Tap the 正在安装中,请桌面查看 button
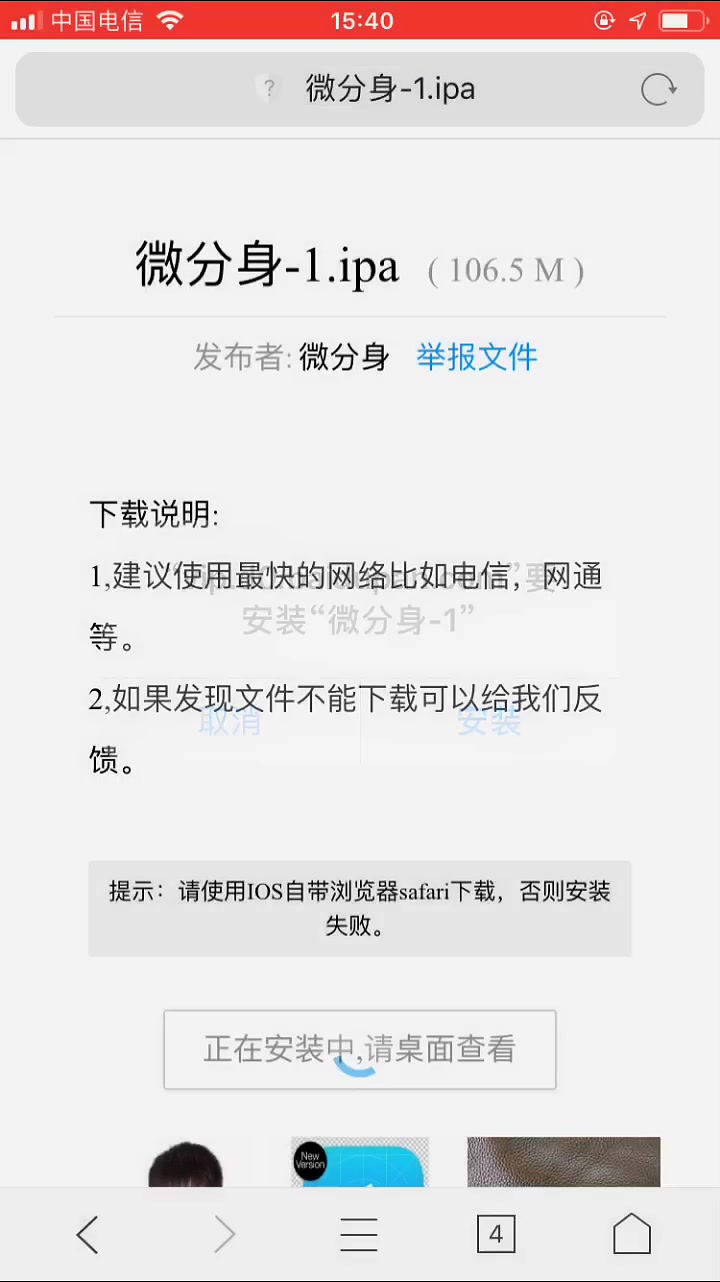720x1282 pixels. point(360,1048)
